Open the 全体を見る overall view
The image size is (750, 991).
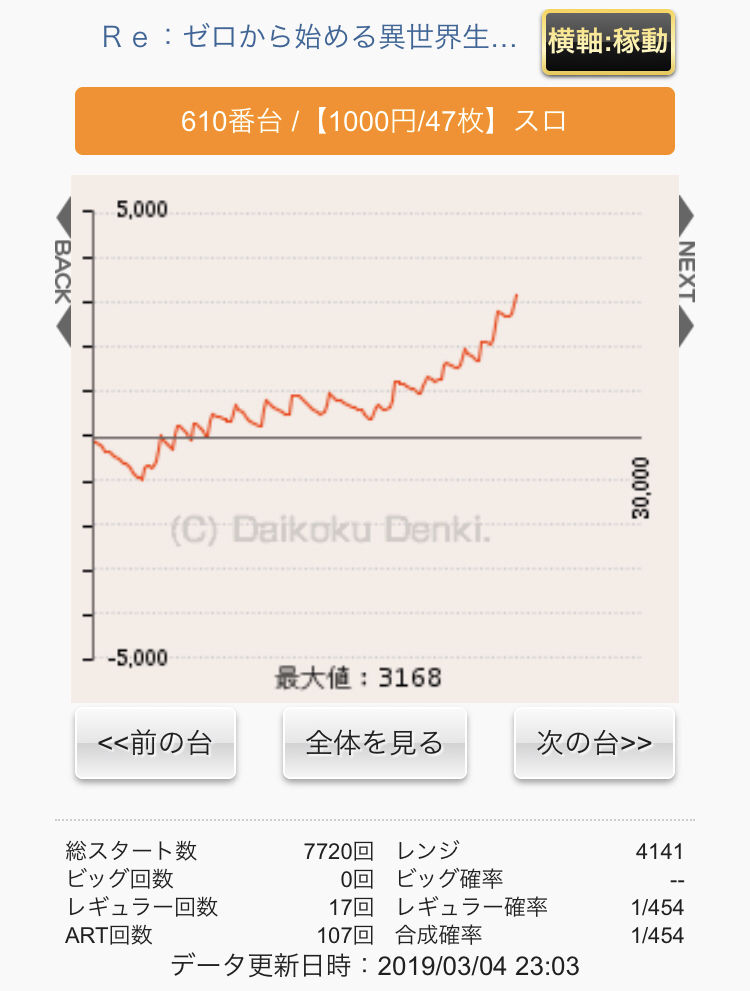tap(374, 742)
